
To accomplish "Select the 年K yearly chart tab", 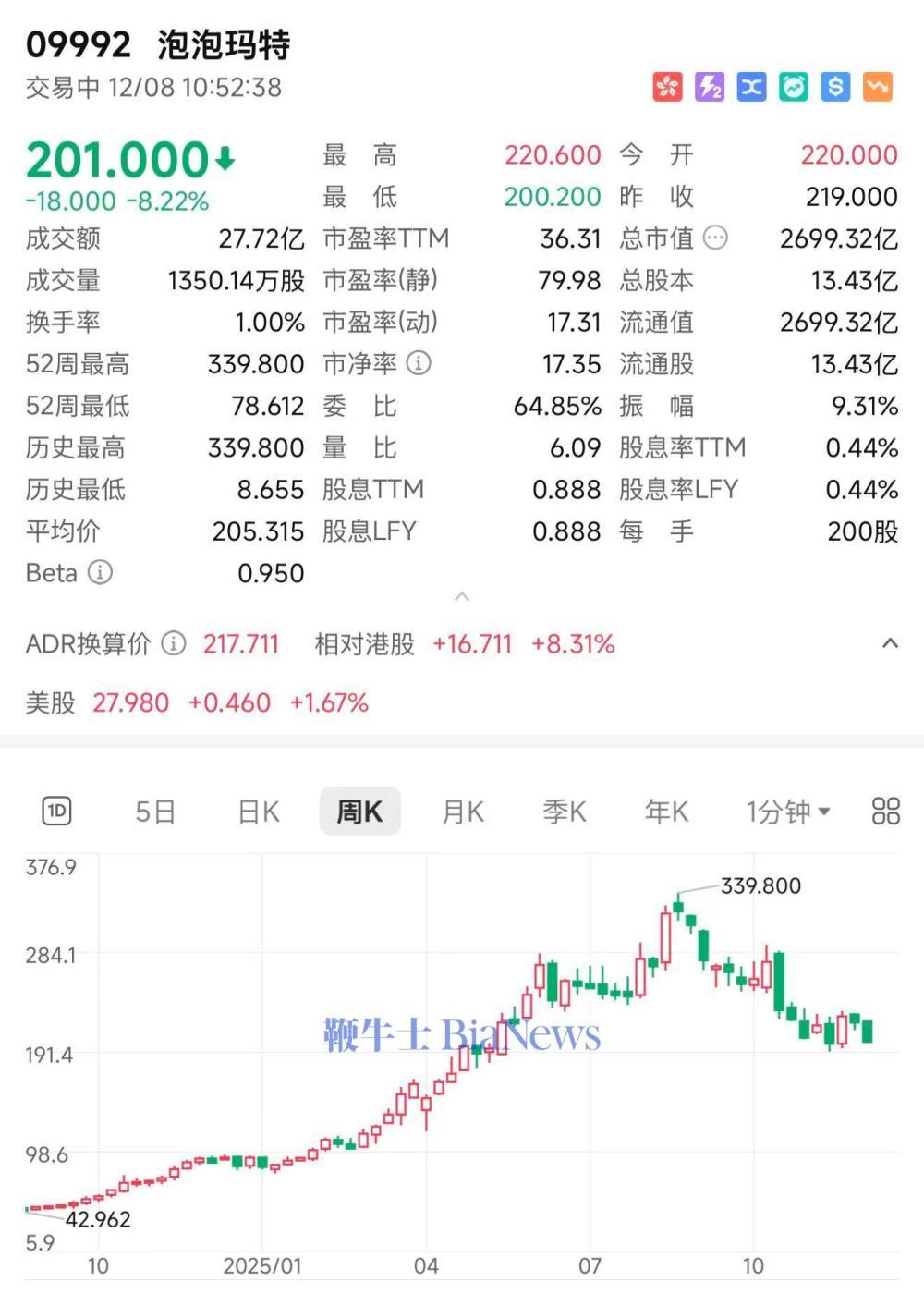I will pos(665,811).
